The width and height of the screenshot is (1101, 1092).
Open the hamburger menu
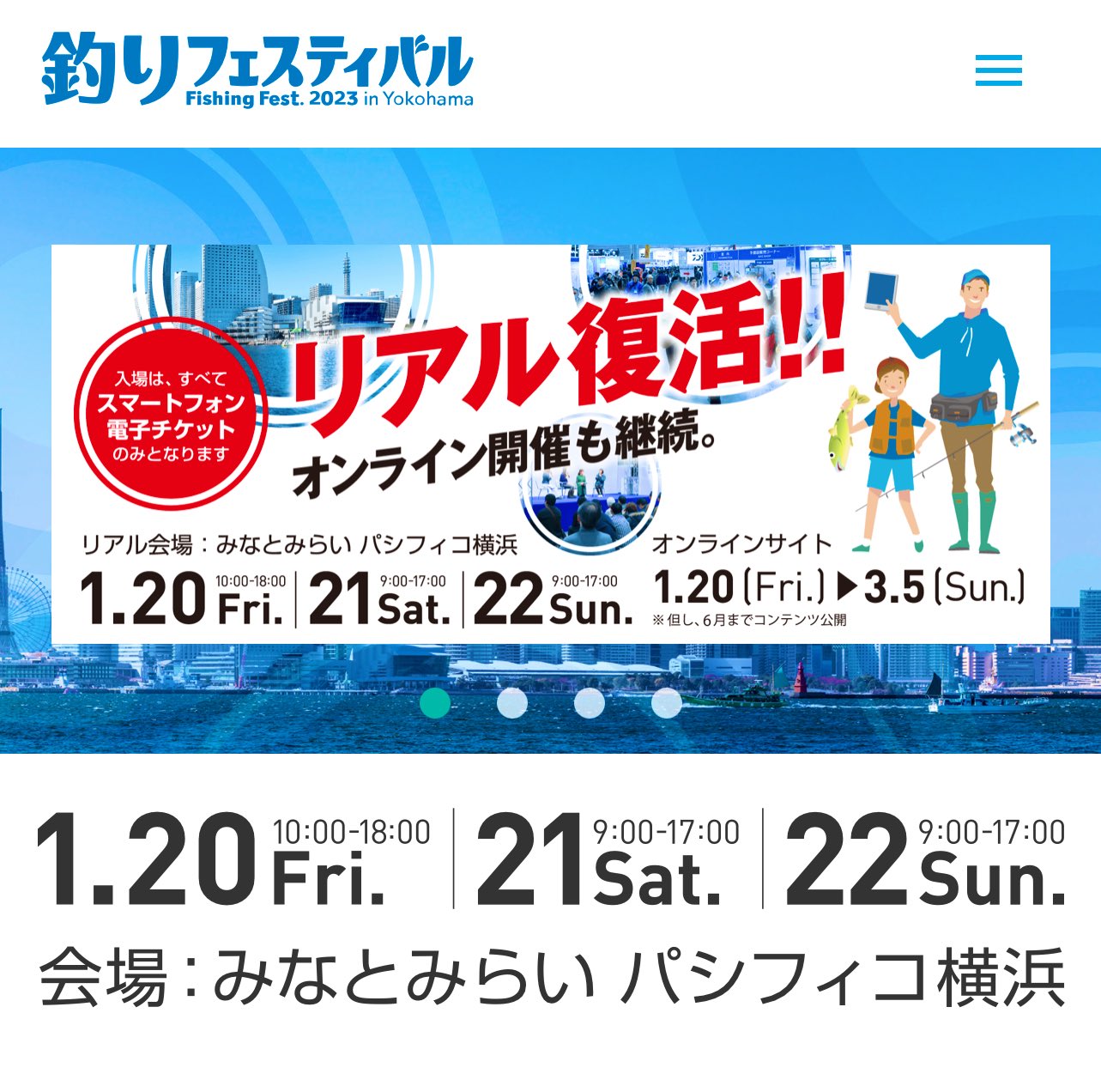[x=998, y=70]
